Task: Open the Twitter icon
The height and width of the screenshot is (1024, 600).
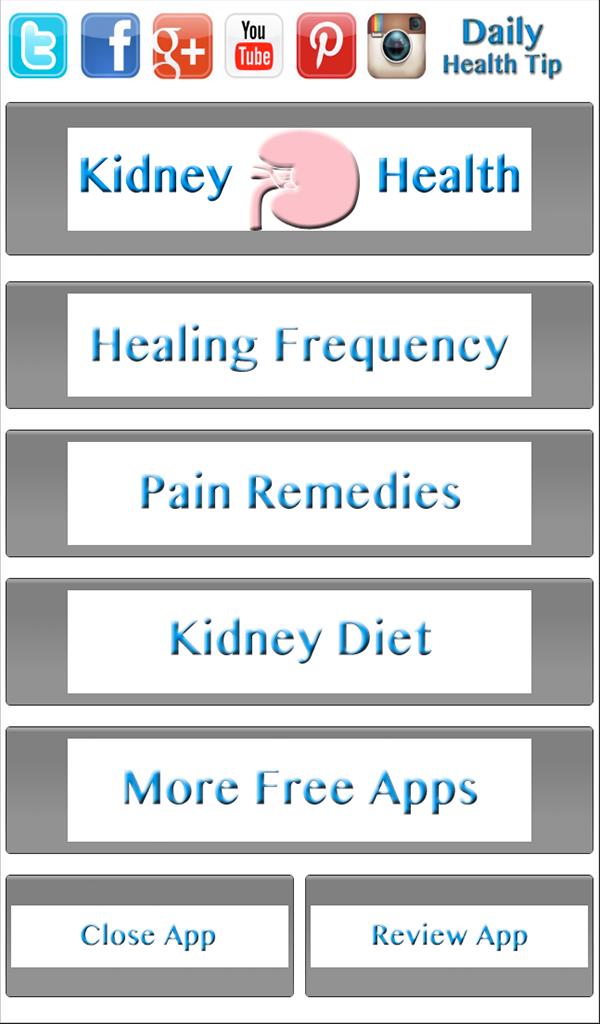Action: (38, 46)
